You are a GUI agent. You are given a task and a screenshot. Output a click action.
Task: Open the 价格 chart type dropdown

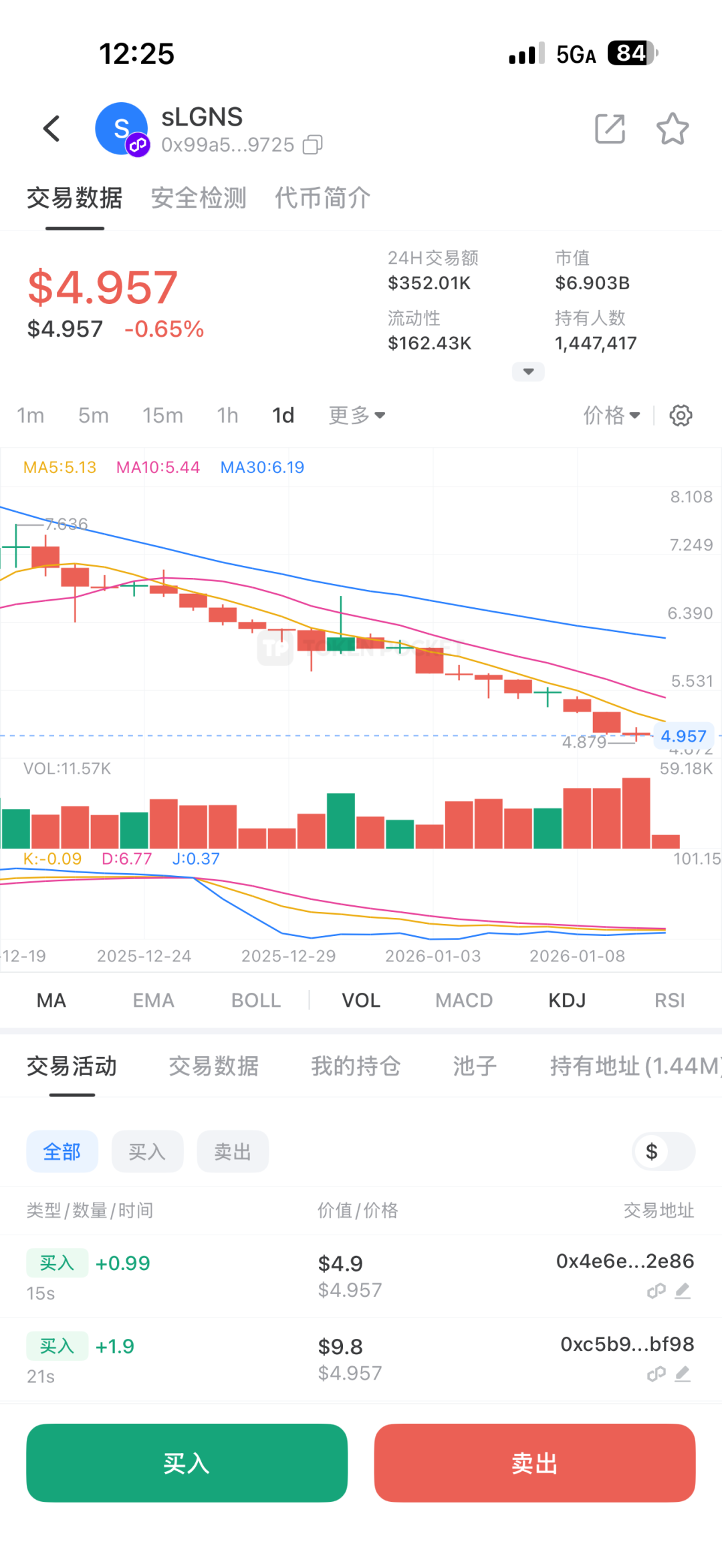(610, 415)
